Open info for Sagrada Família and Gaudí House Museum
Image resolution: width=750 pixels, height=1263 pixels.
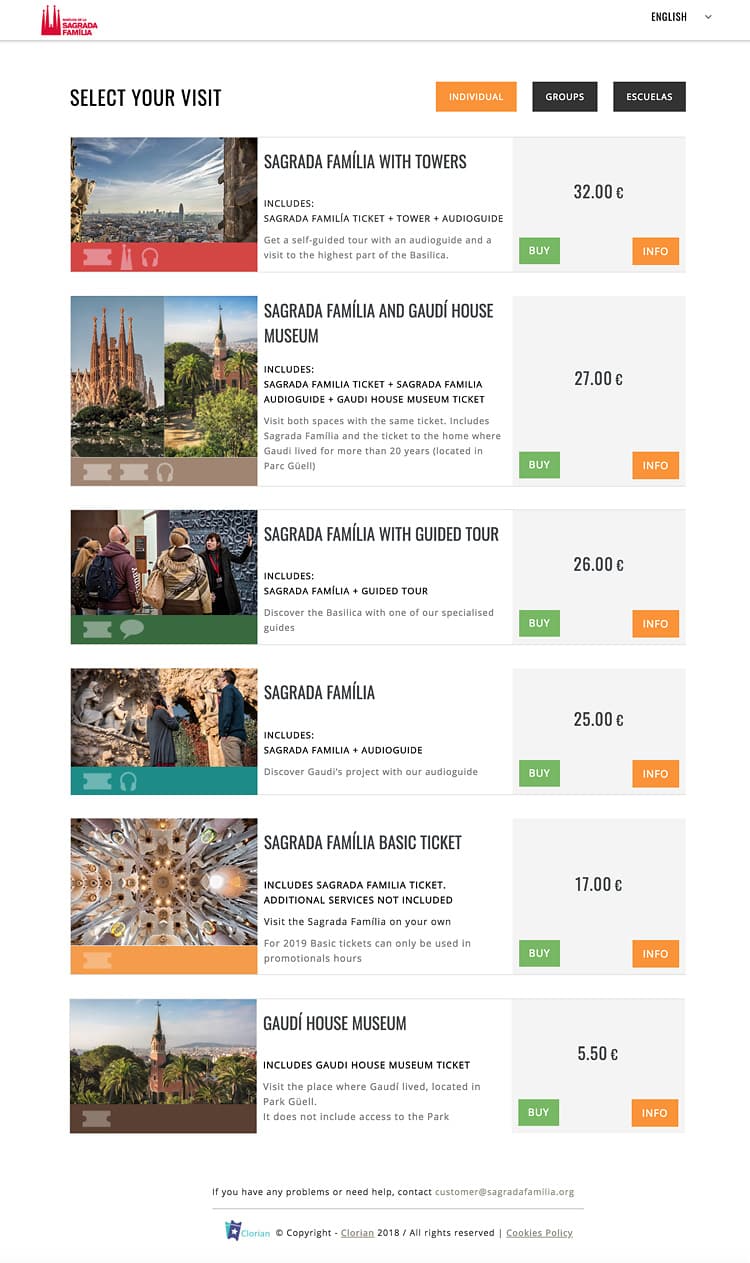pyautogui.click(x=655, y=465)
